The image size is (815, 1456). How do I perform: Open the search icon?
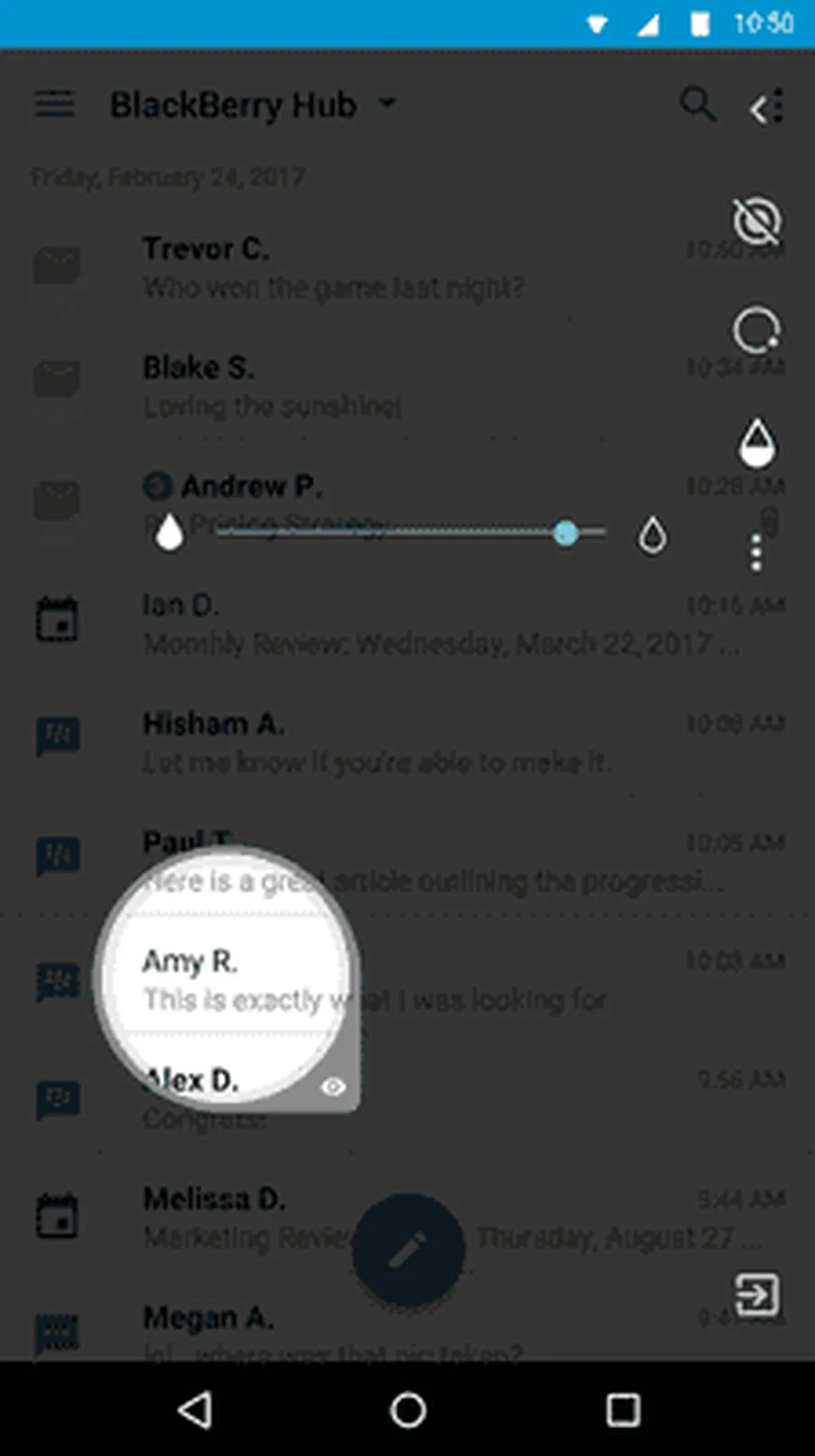point(696,104)
